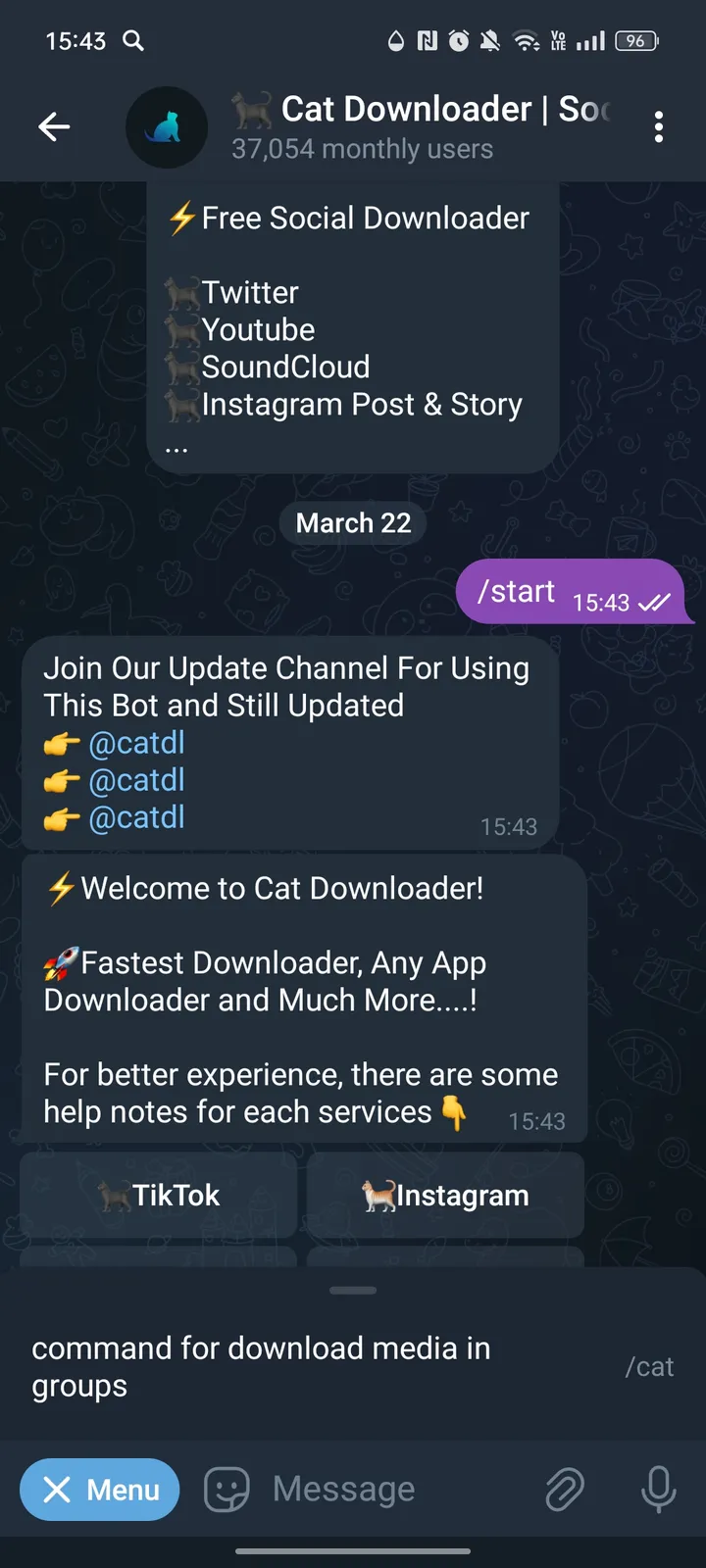Select the Instagram download option
Image resolution: width=706 pixels, height=1568 pixels.
tap(445, 1195)
